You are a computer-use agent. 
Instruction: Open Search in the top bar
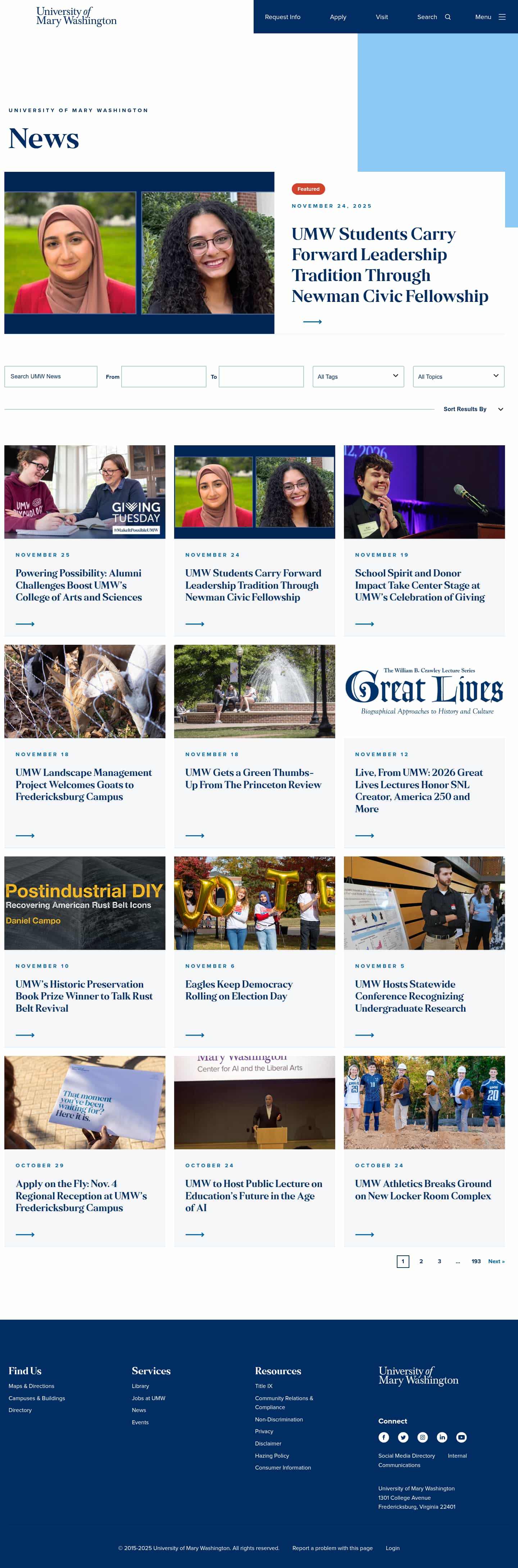click(x=433, y=17)
